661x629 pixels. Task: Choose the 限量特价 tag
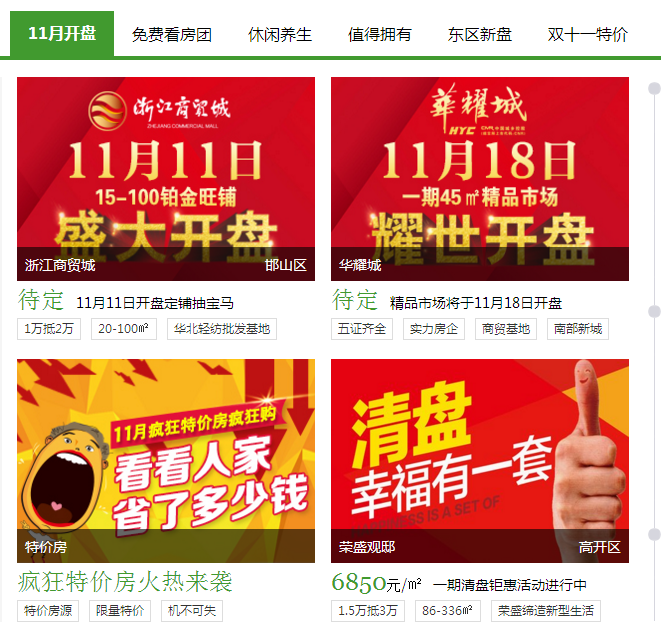pyautogui.click(x=120, y=611)
